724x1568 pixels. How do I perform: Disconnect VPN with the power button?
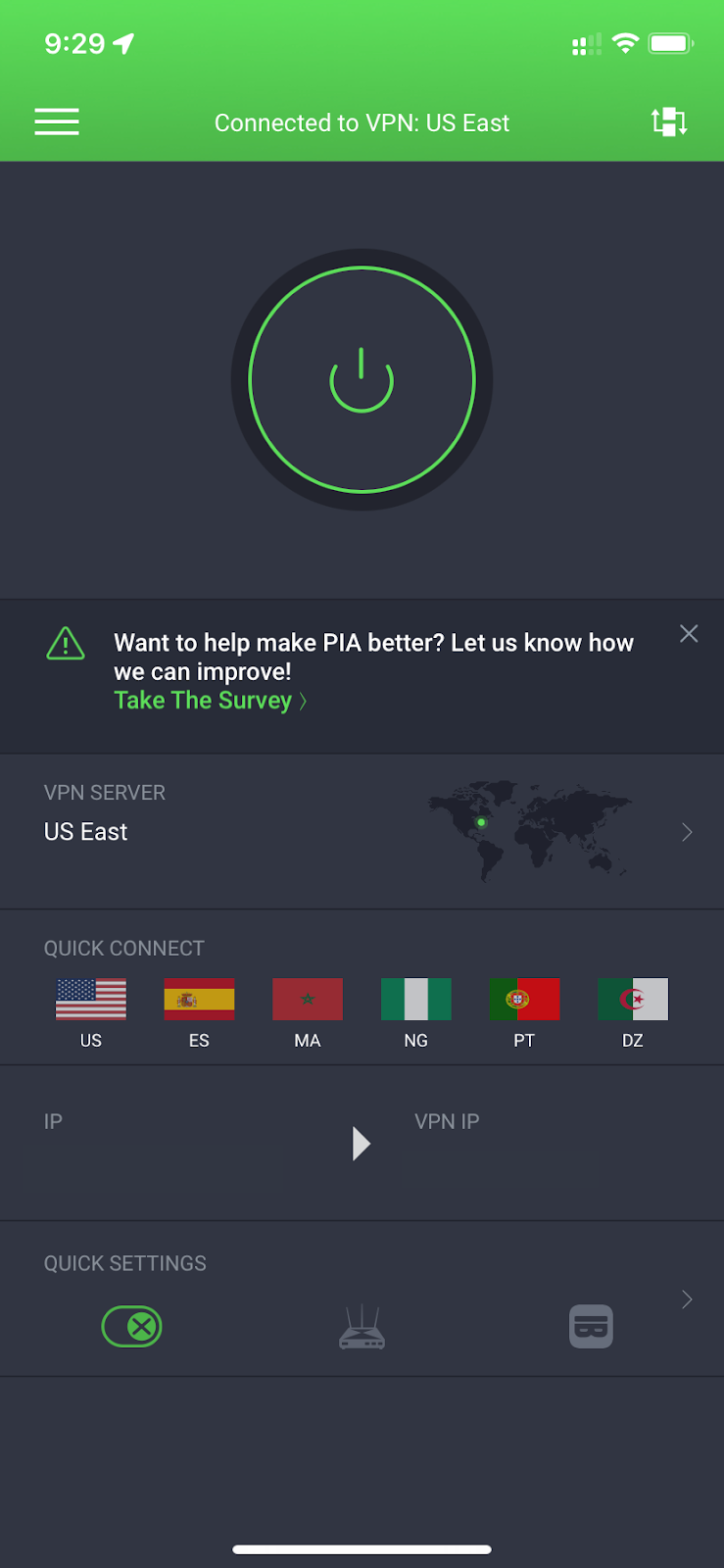(362, 380)
